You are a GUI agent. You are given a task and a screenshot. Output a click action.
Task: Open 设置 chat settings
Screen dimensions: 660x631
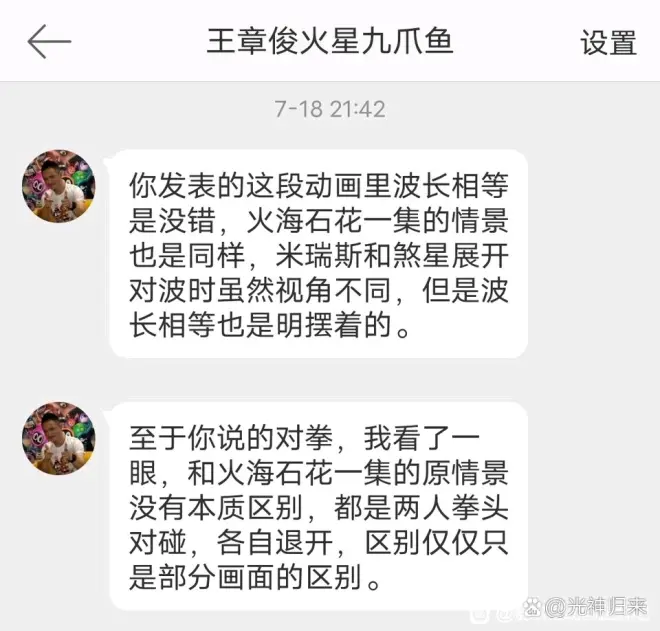point(608,42)
